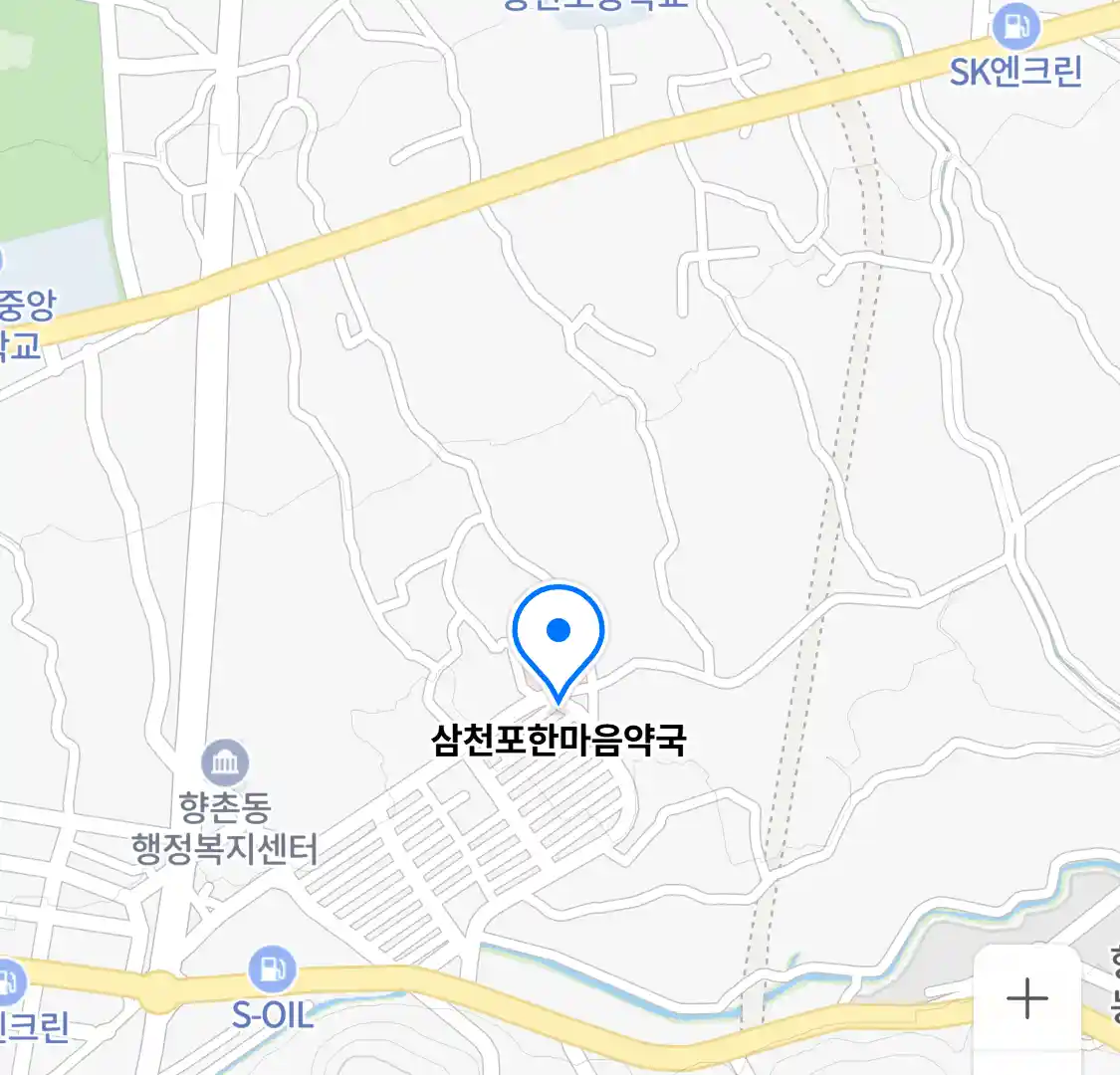The image size is (1120, 1075).
Task: Select the SK엔크린 gas station marker
Action: coord(1015,29)
